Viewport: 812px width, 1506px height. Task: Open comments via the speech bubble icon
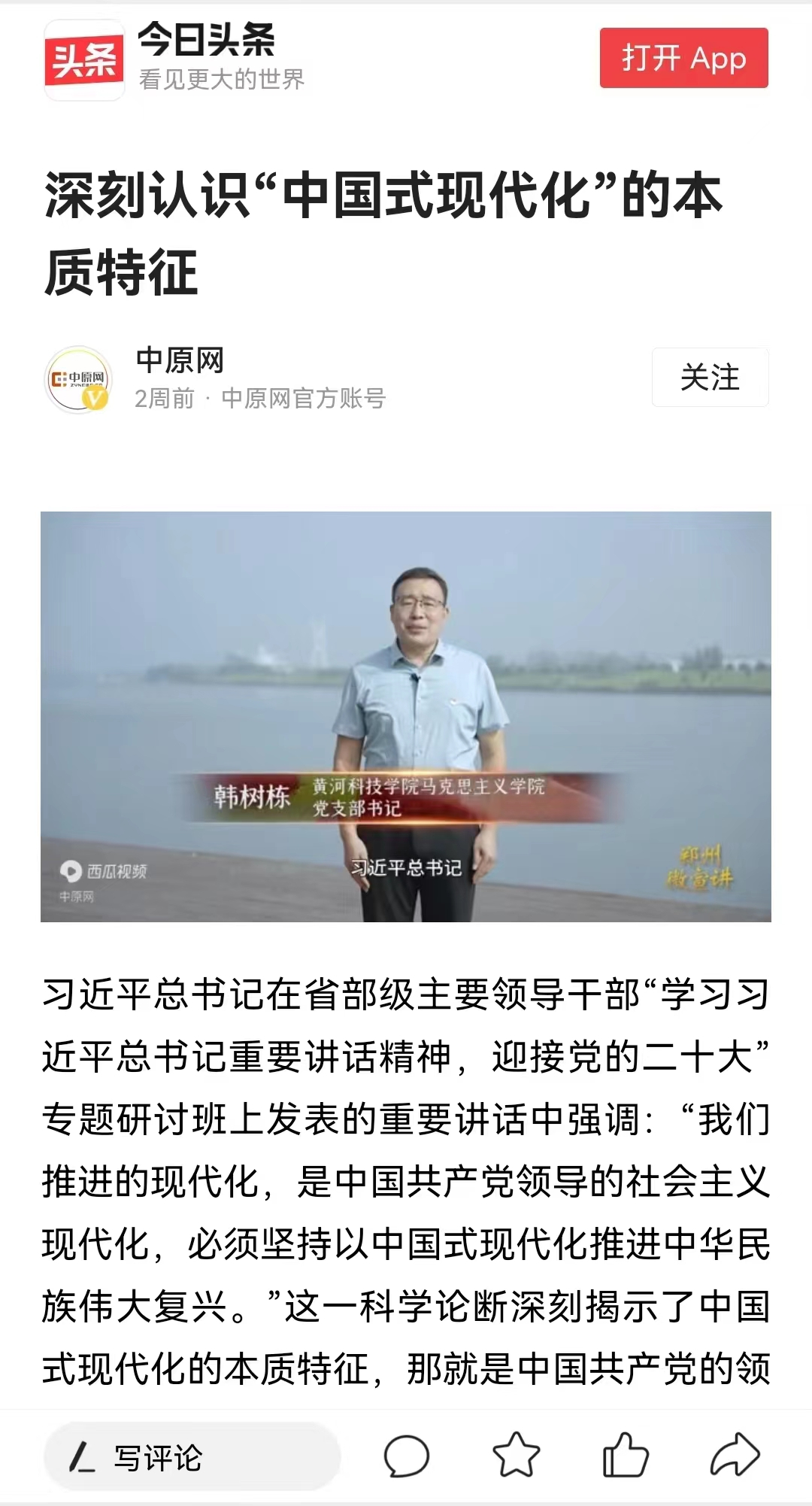click(x=407, y=1456)
